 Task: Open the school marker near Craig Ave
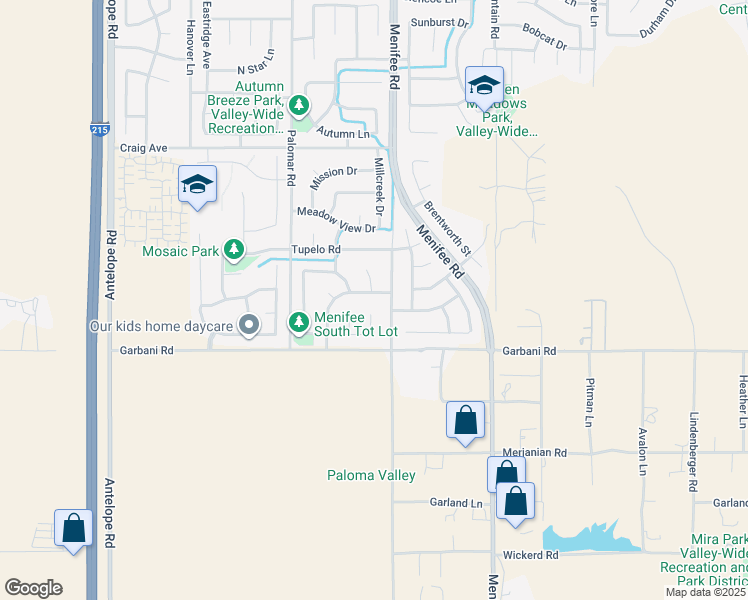[x=198, y=184]
